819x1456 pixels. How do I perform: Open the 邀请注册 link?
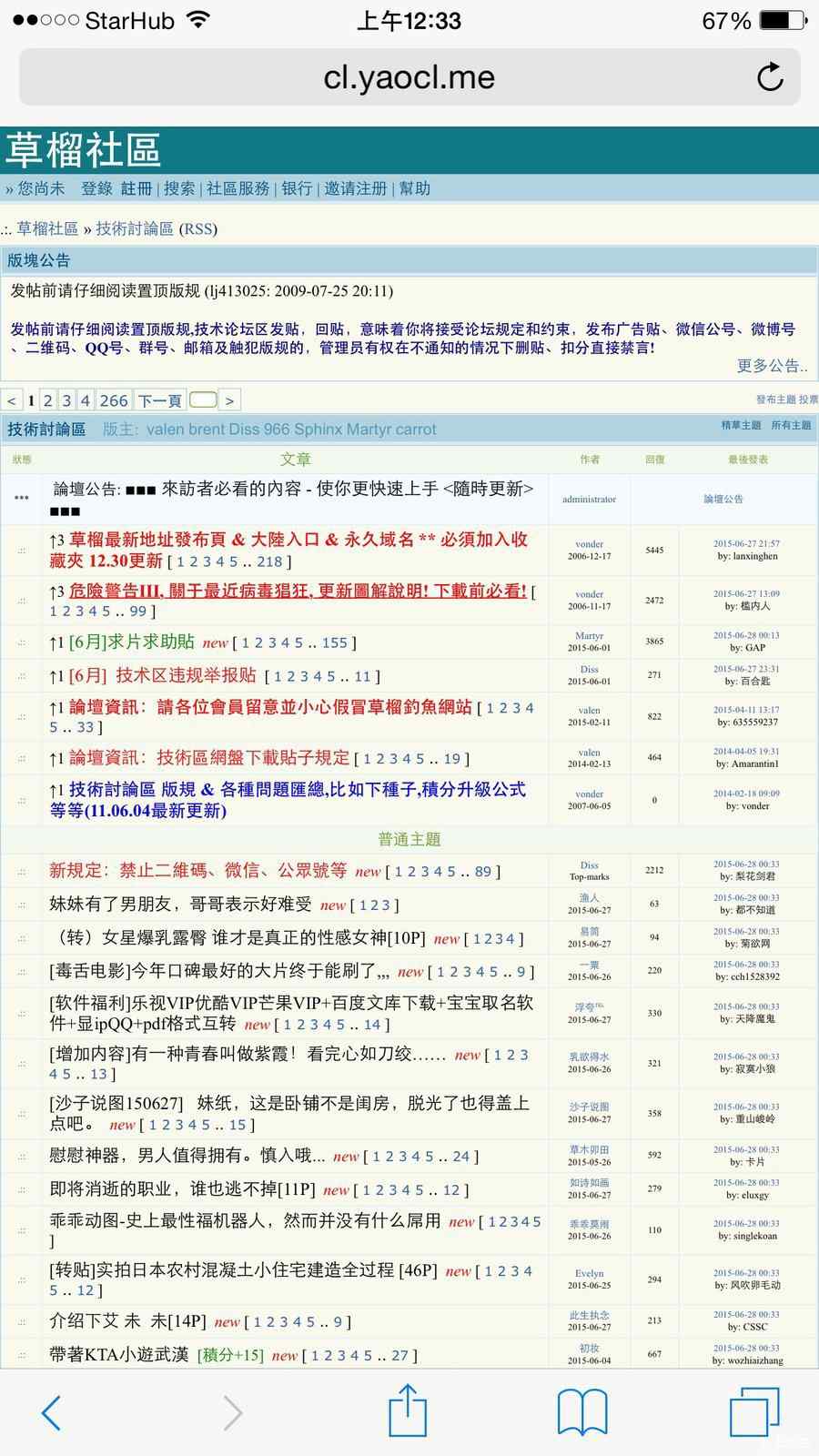pos(356,188)
